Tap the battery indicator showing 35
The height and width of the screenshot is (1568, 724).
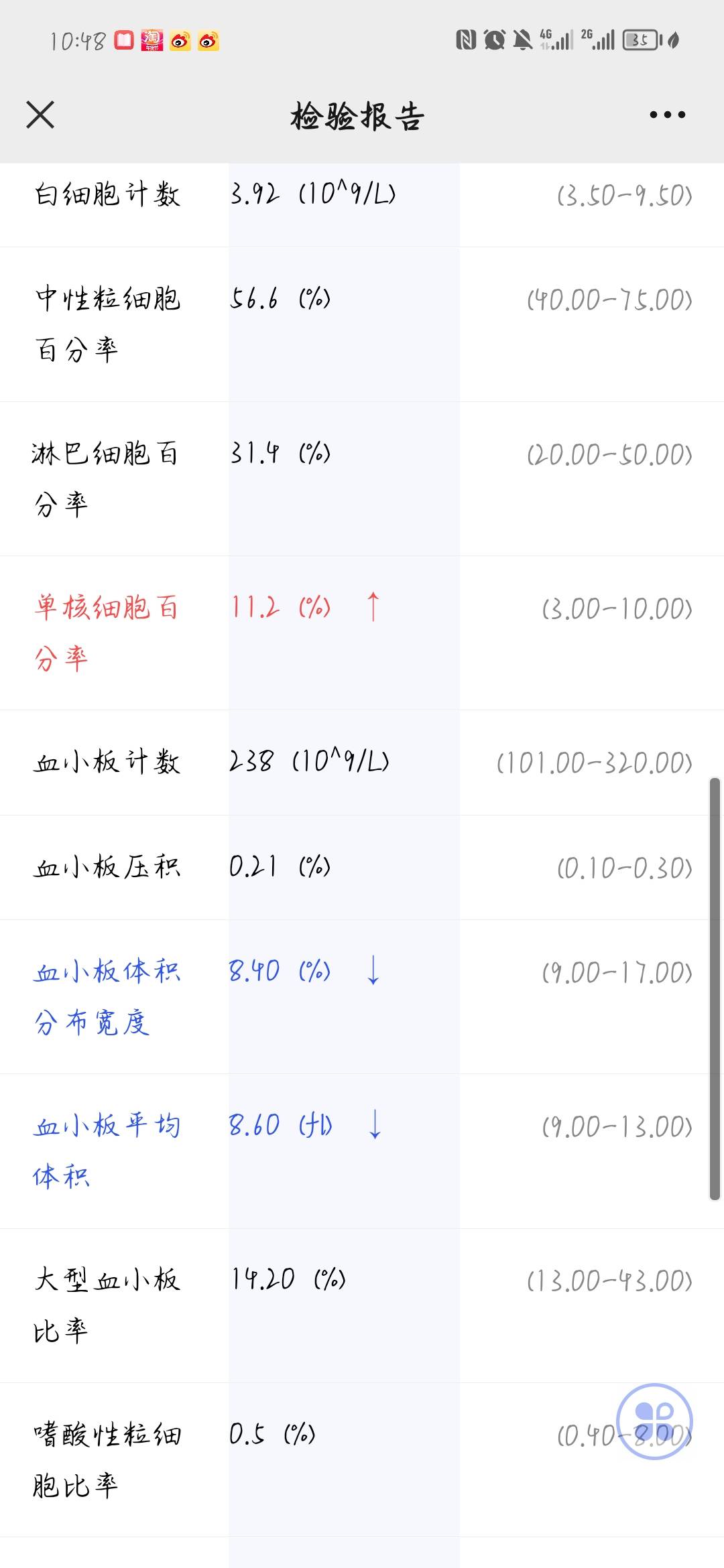click(636, 40)
